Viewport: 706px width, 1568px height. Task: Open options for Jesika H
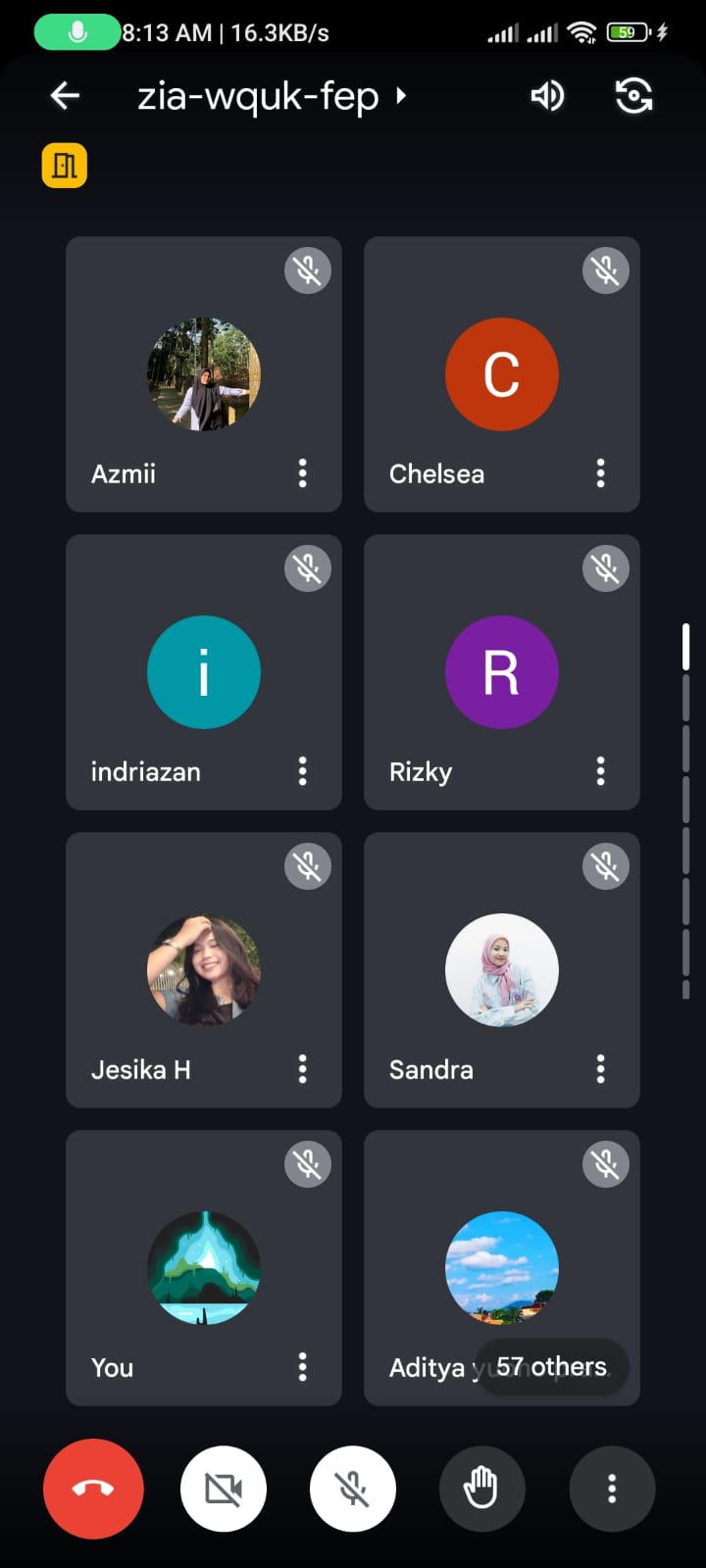303,1069
